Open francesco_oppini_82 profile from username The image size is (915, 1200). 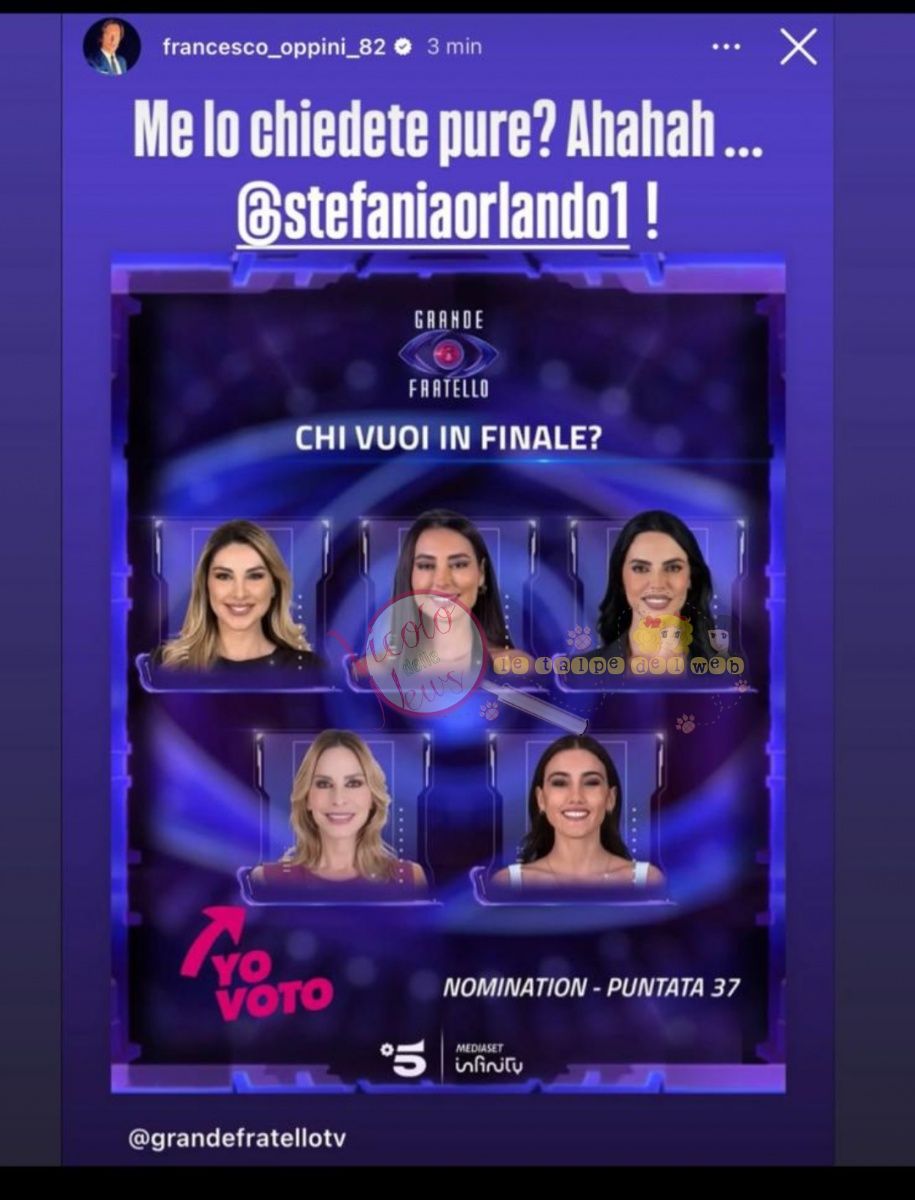point(273,47)
